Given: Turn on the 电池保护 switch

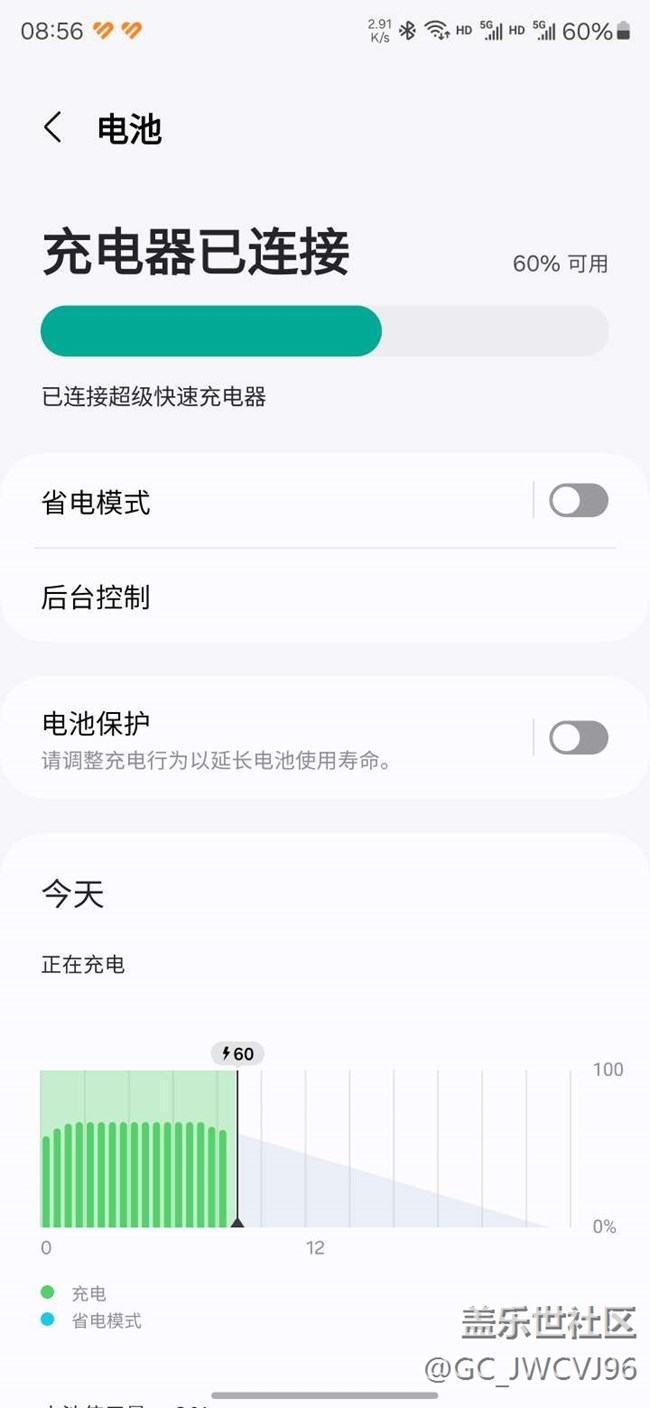Looking at the screenshot, I should click(578, 738).
